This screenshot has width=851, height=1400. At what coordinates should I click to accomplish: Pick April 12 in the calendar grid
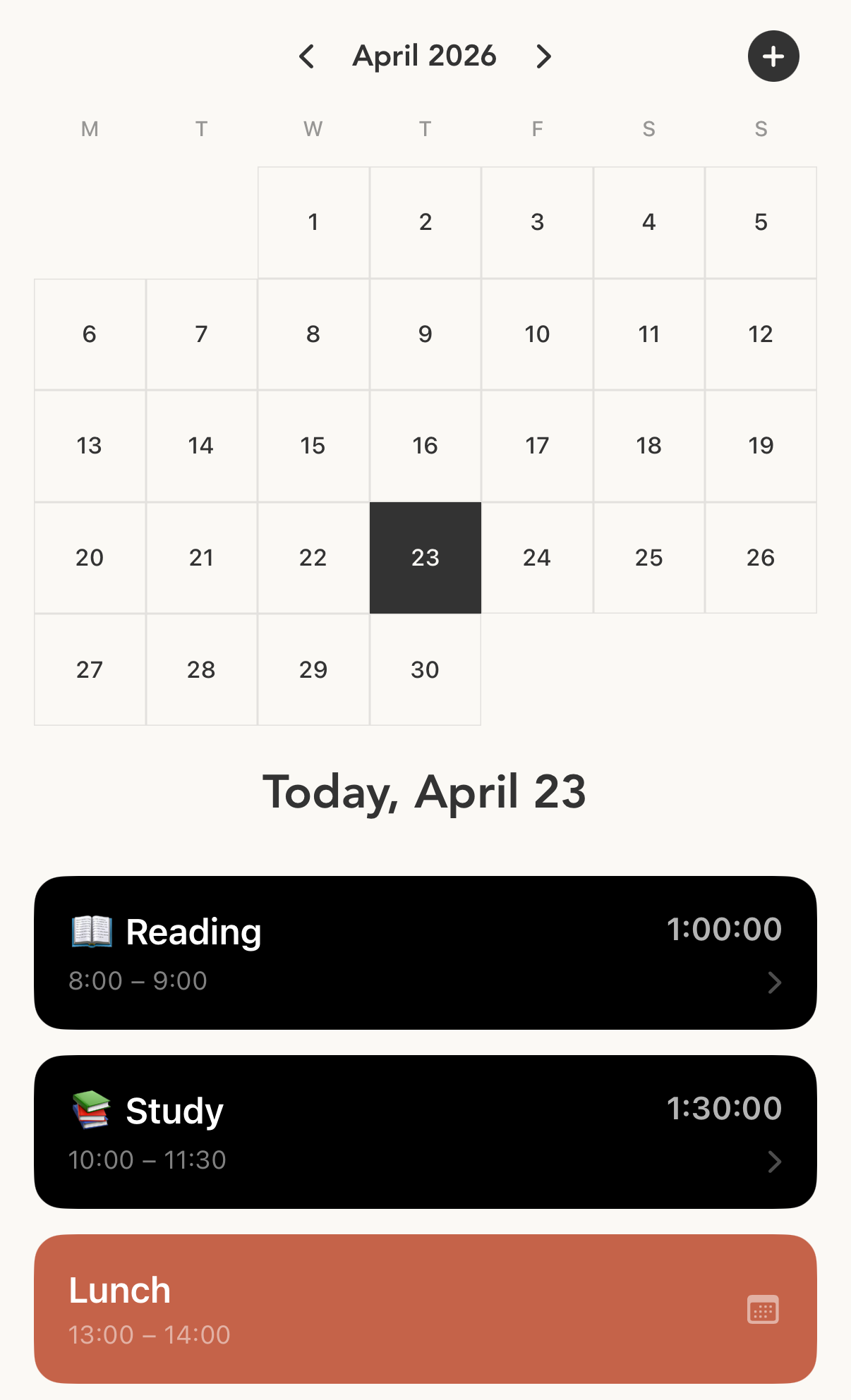click(x=761, y=334)
